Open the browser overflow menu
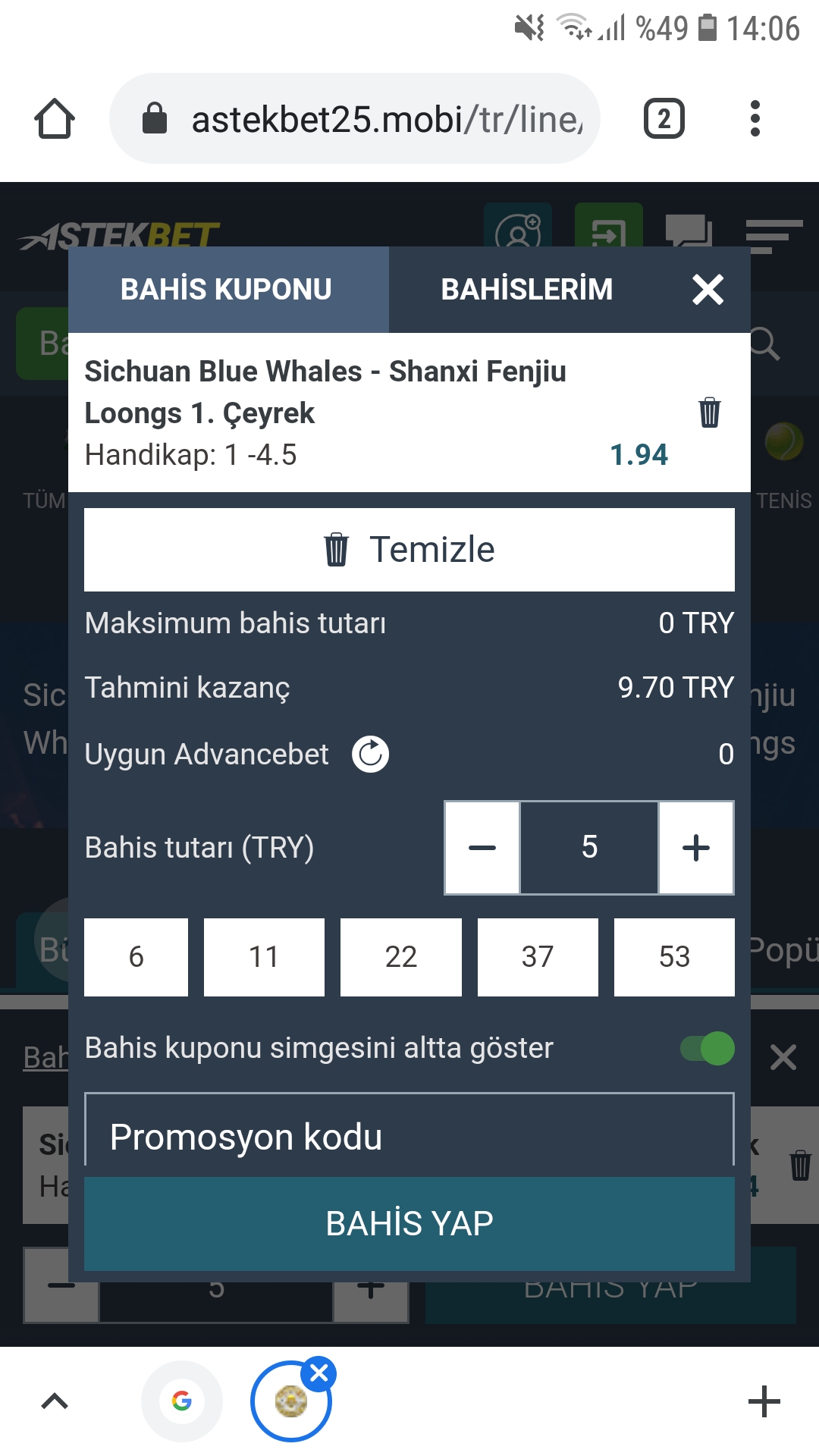This screenshot has width=819, height=1456. (755, 119)
